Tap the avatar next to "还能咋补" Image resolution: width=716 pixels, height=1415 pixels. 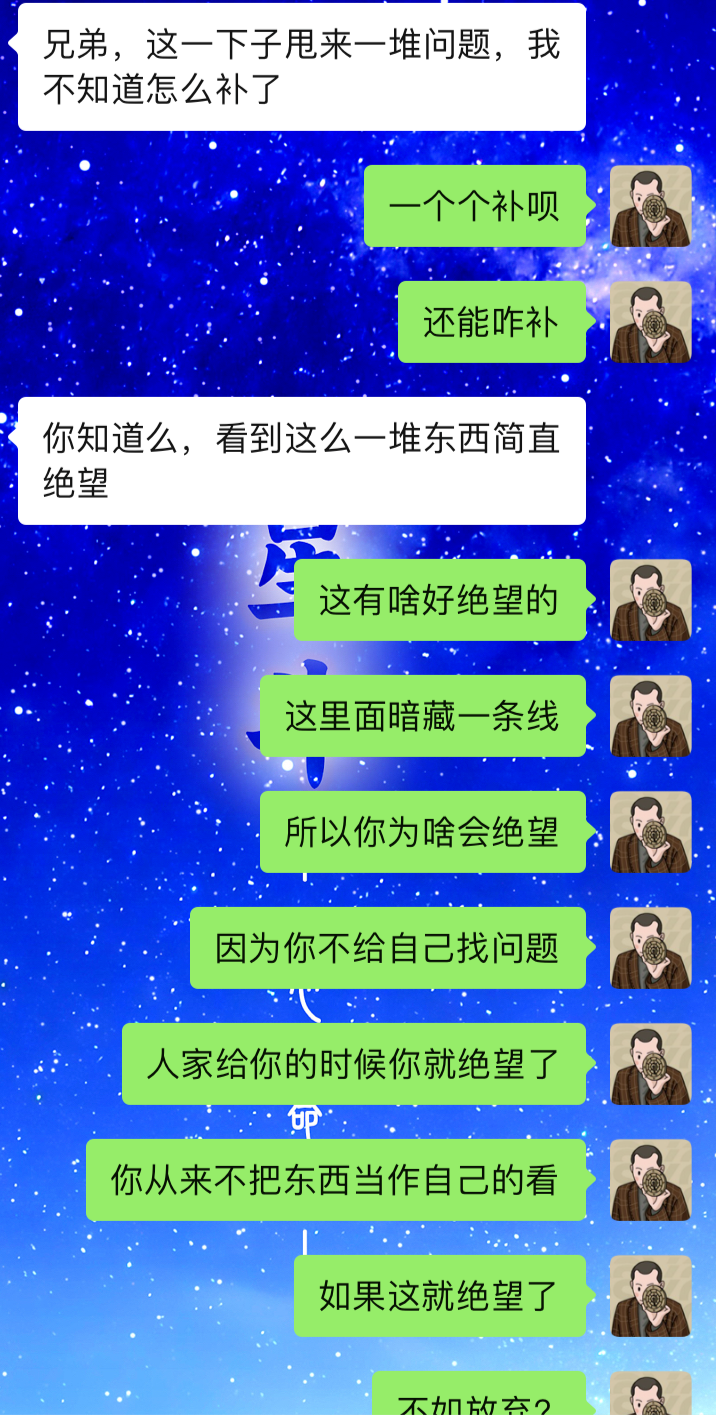tap(650, 322)
